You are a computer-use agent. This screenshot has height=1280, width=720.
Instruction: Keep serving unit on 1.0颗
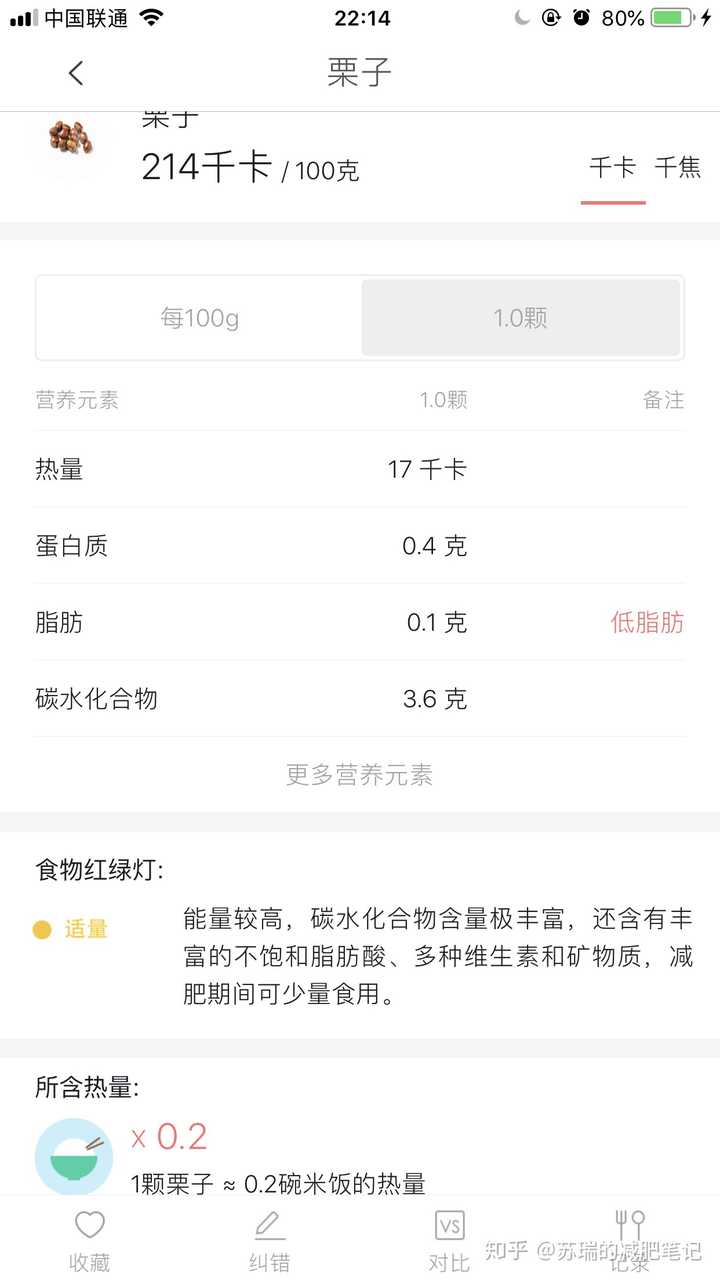[x=521, y=317]
